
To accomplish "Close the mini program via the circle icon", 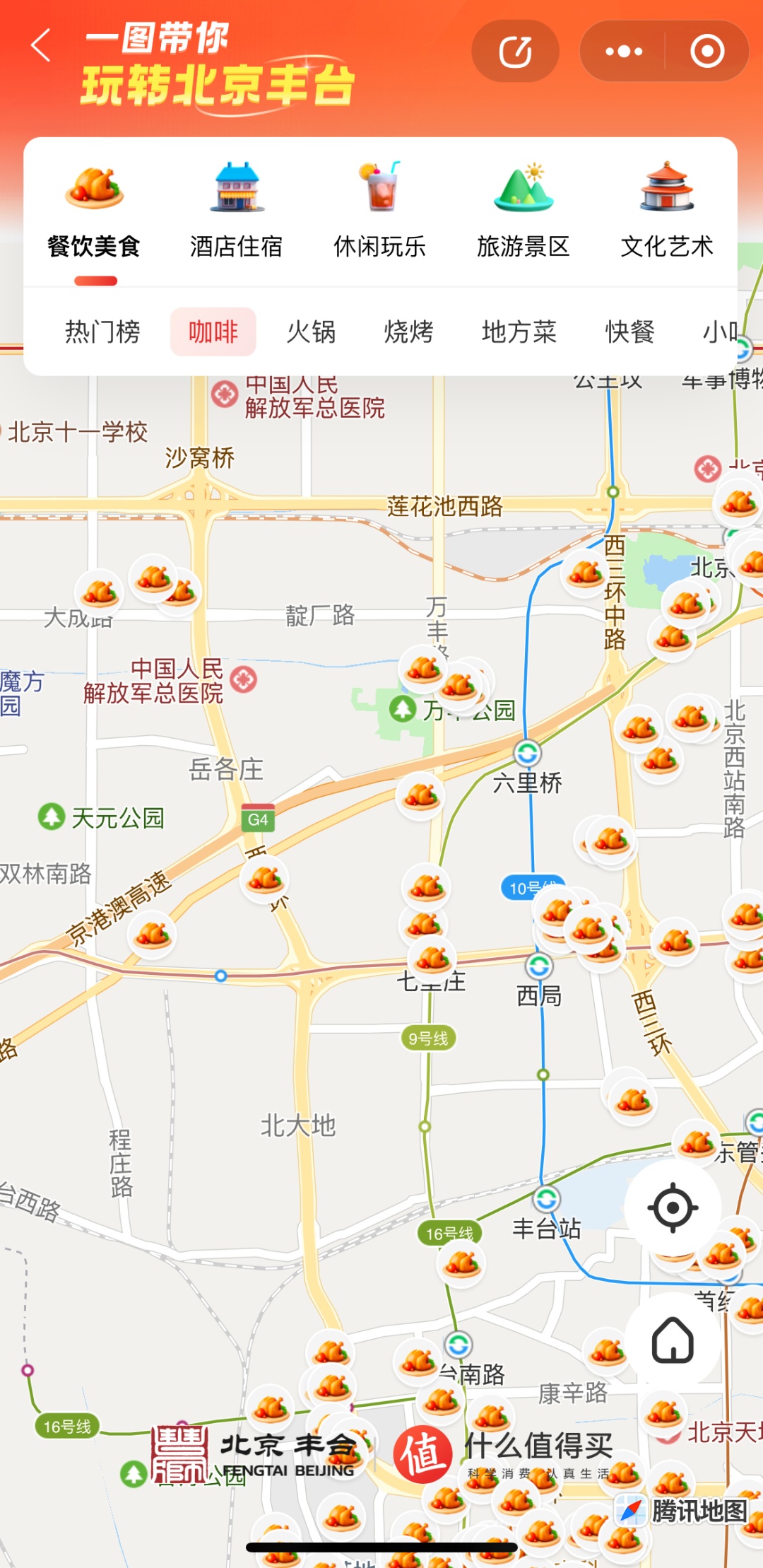I will pyautogui.click(x=707, y=52).
